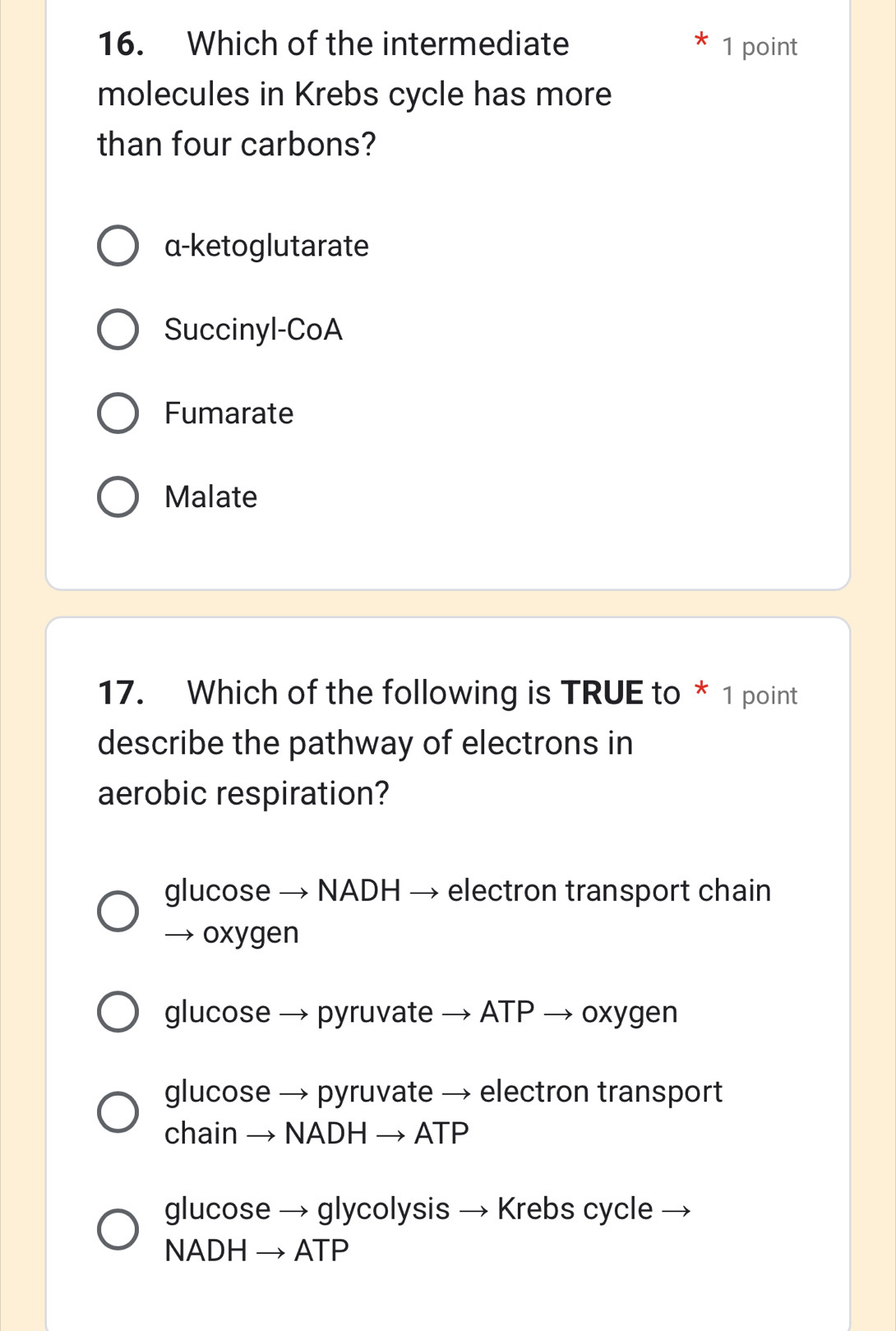The height and width of the screenshot is (1331, 896).
Task: Click the Fumarate answer label
Action: pos(228,414)
